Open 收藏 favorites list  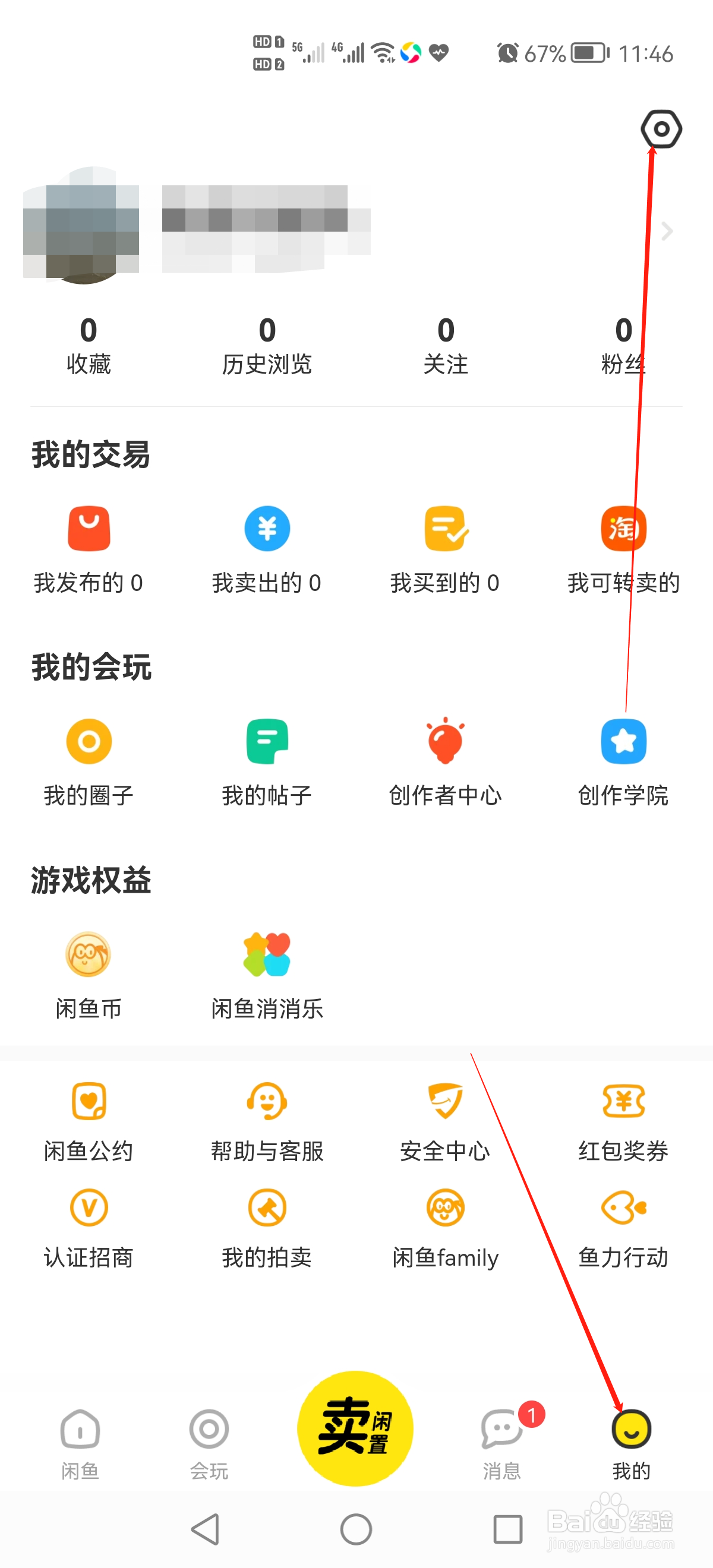89,346
